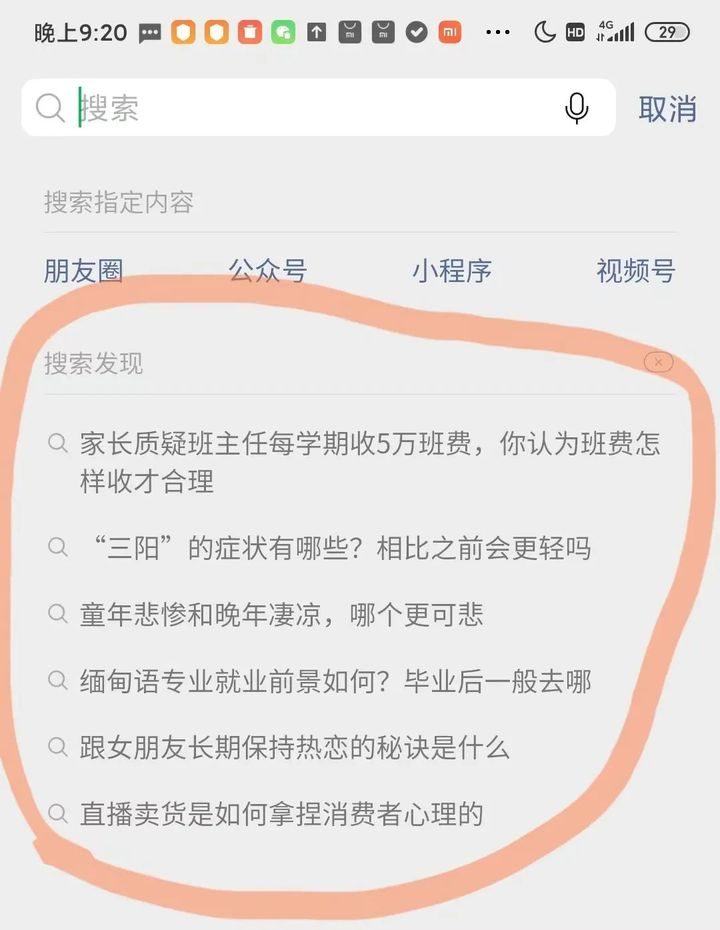Search within 公众号
The width and height of the screenshot is (720, 930).
(x=267, y=271)
